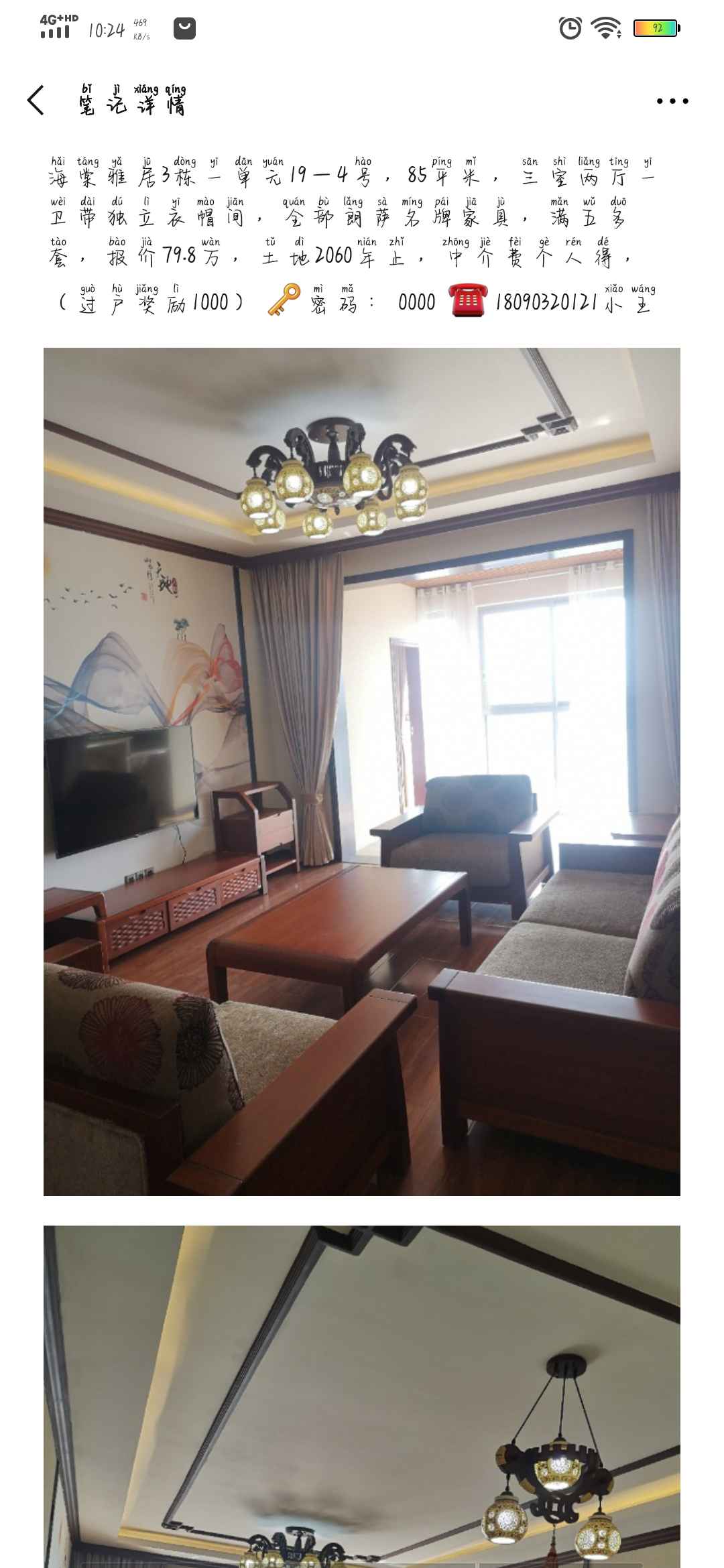This screenshot has width=724, height=1568.
Task: Open the living room photo with TV
Action: pyautogui.click(x=362, y=771)
